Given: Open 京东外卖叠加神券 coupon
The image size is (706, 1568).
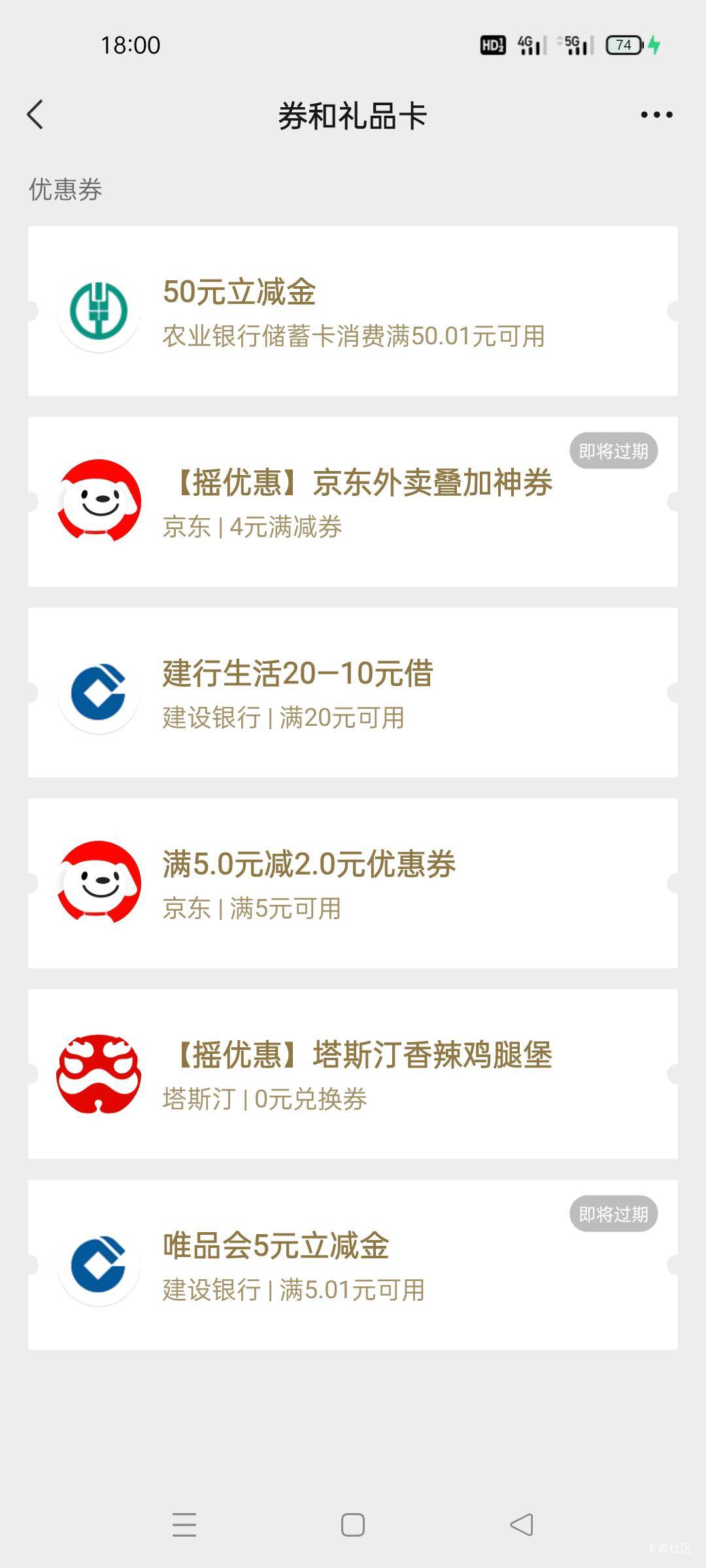Looking at the screenshot, I should [353, 502].
